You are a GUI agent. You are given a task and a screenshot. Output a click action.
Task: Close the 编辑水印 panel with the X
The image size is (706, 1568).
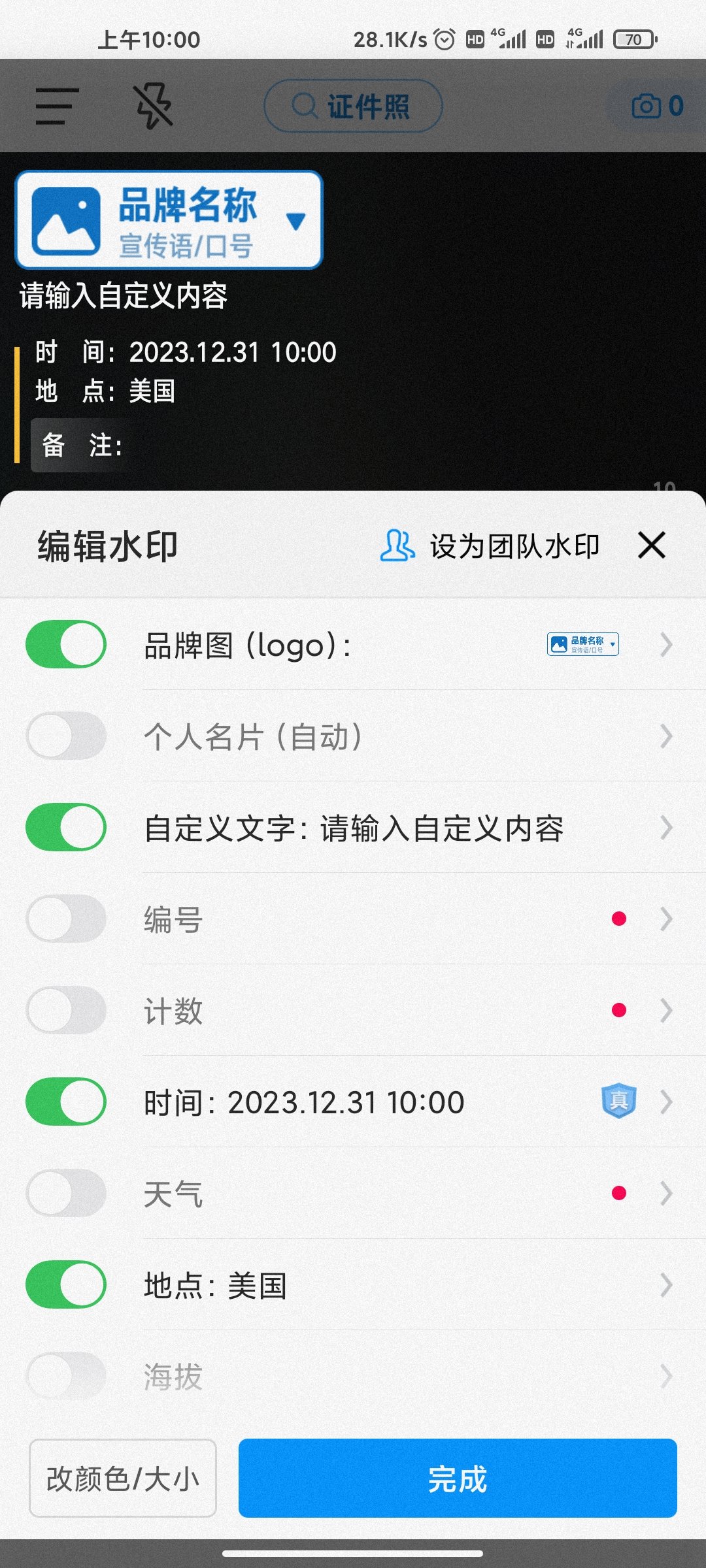[651, 546]
